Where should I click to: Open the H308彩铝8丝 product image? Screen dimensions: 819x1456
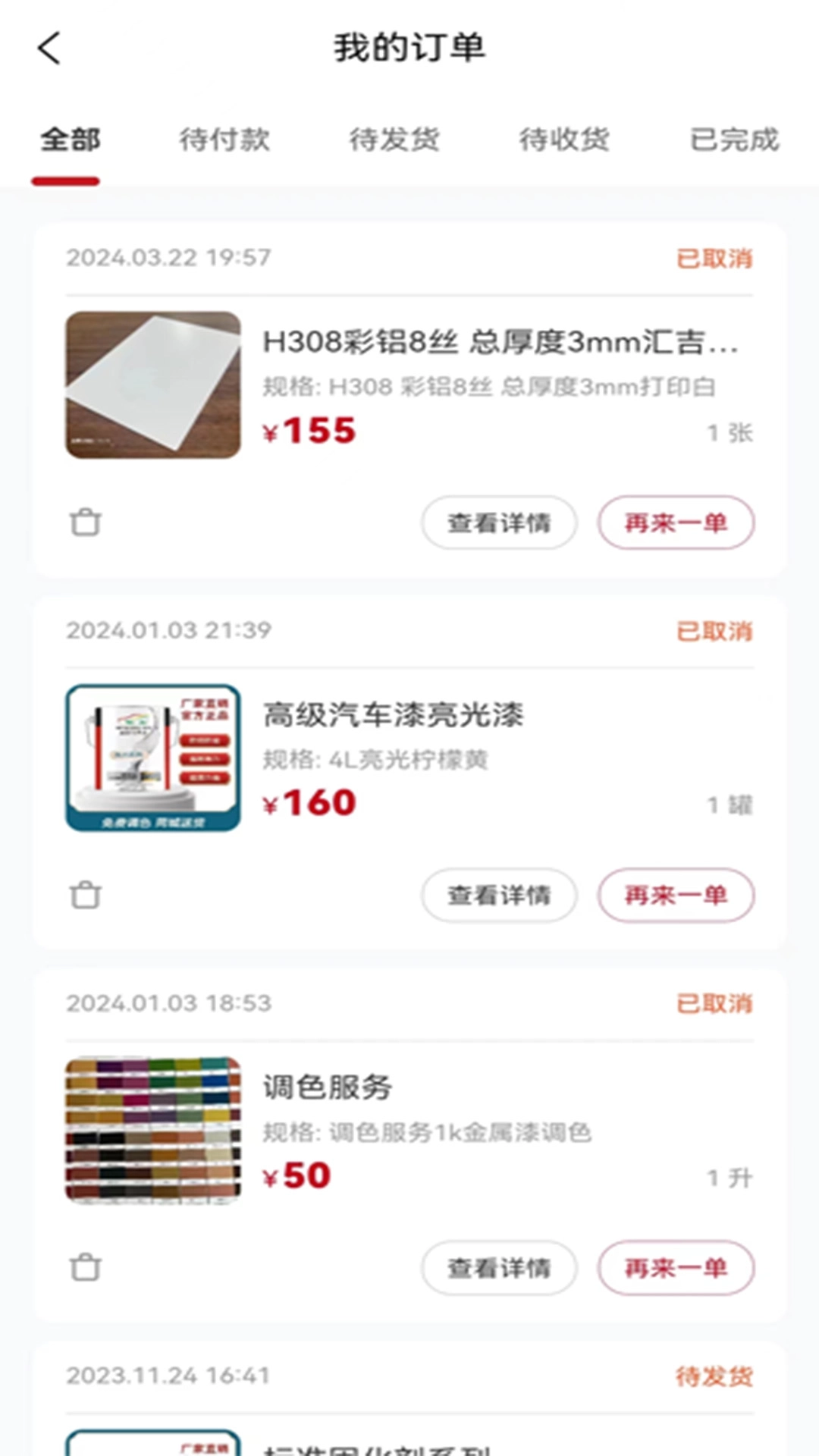[153, 385]
